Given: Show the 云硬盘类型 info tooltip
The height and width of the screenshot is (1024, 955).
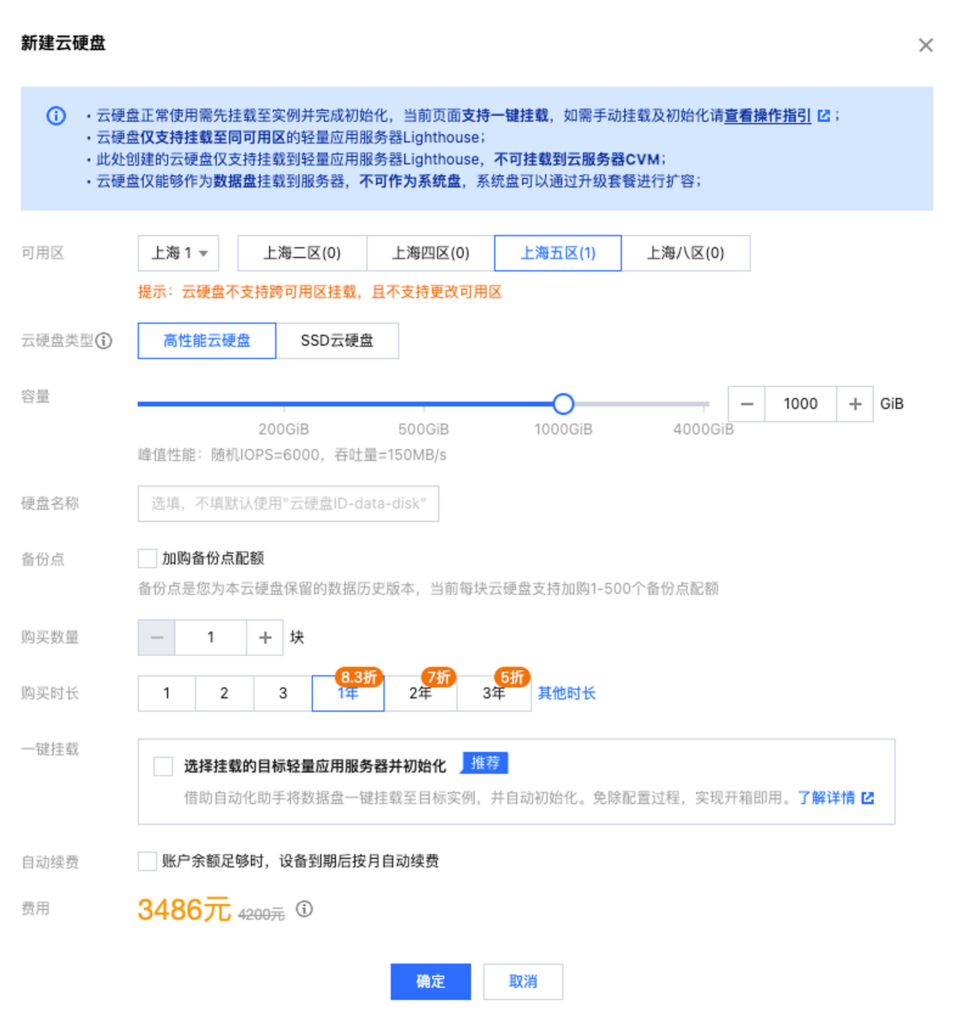Looking at the screenshot, I should coord(104,341).
